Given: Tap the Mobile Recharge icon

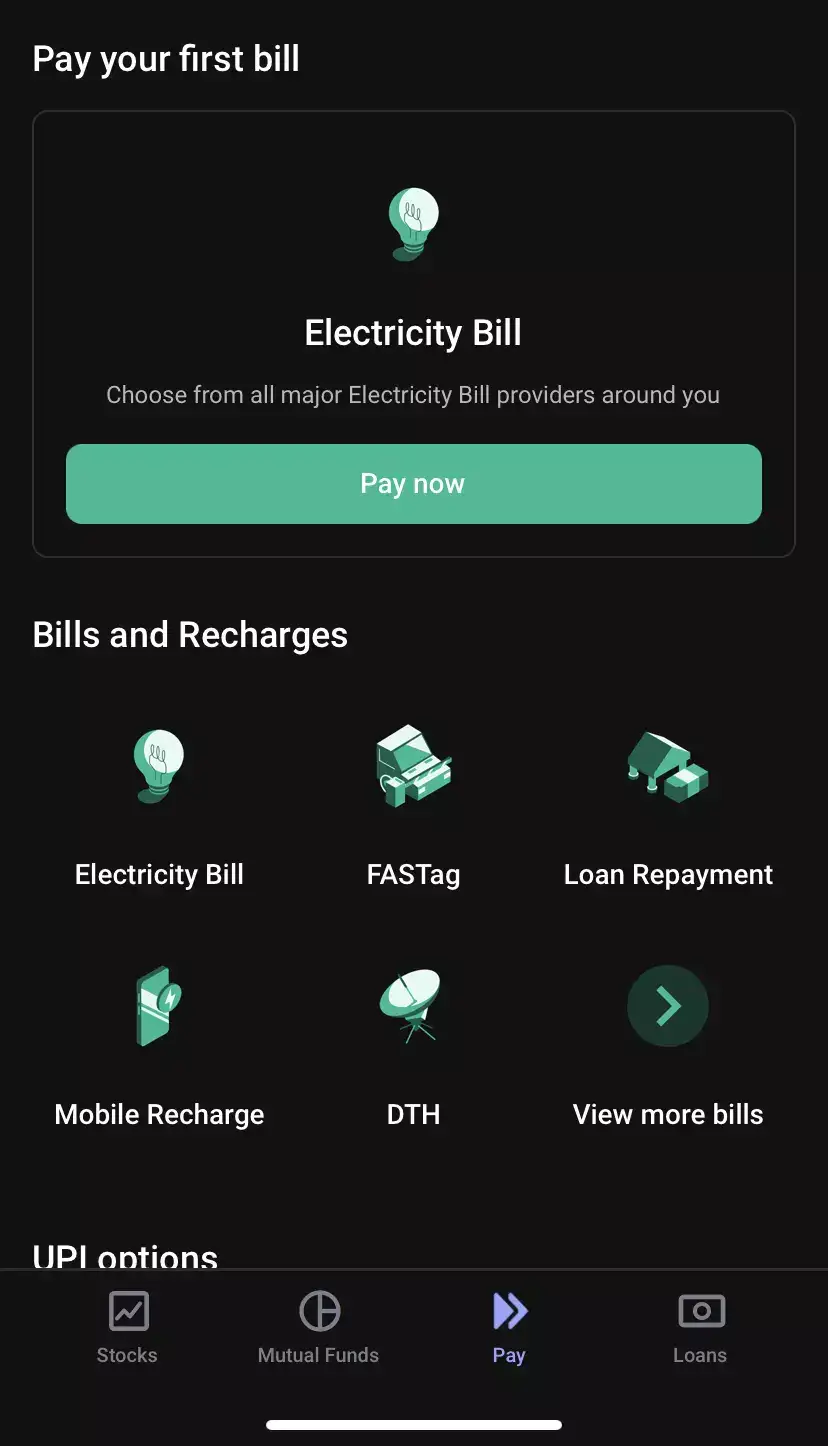Looking at the screenshot, I should [159, 1007].
